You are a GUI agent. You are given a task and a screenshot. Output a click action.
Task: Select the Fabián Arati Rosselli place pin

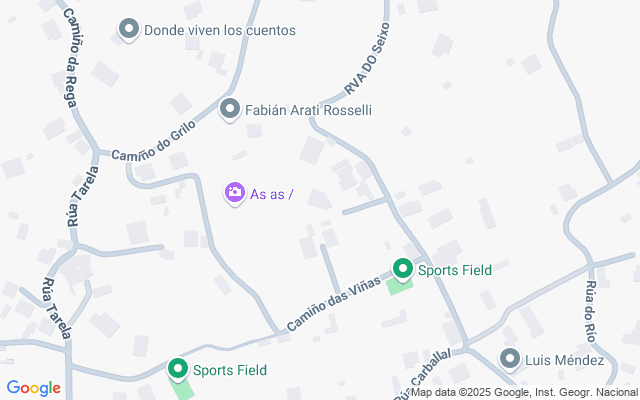point(230,109)
